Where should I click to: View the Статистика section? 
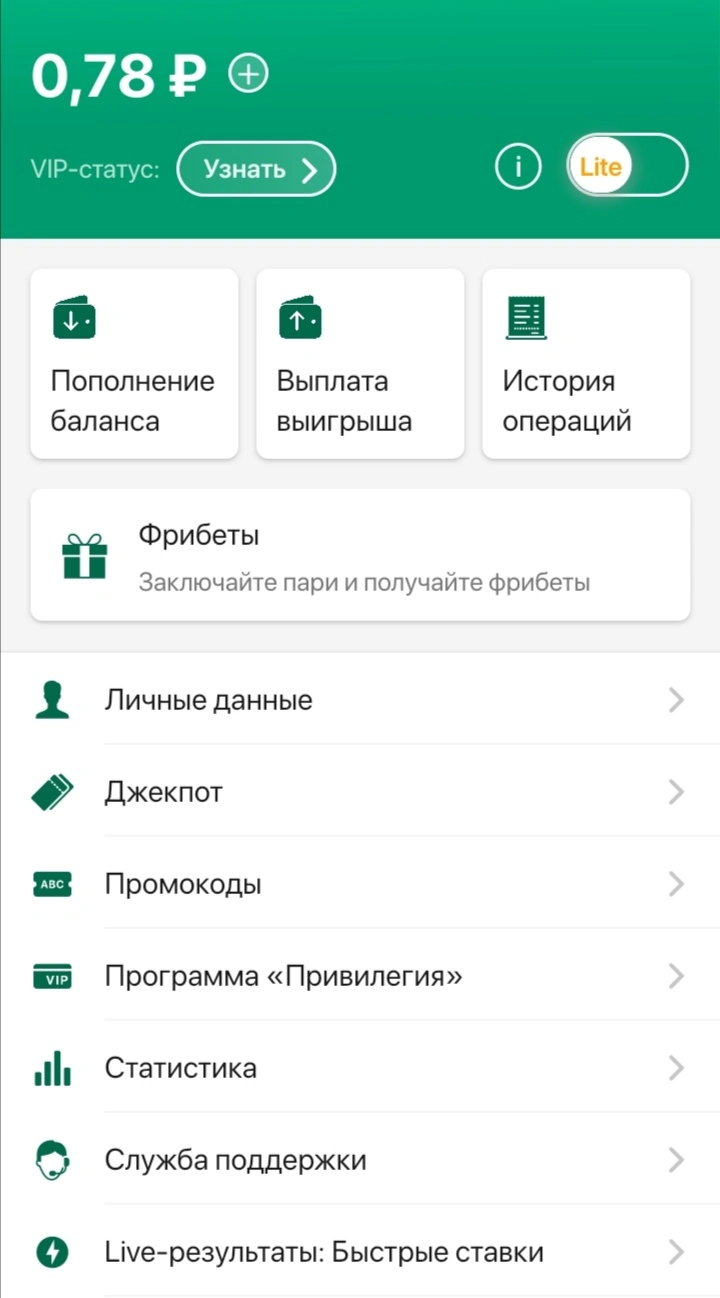(360, 1068)
